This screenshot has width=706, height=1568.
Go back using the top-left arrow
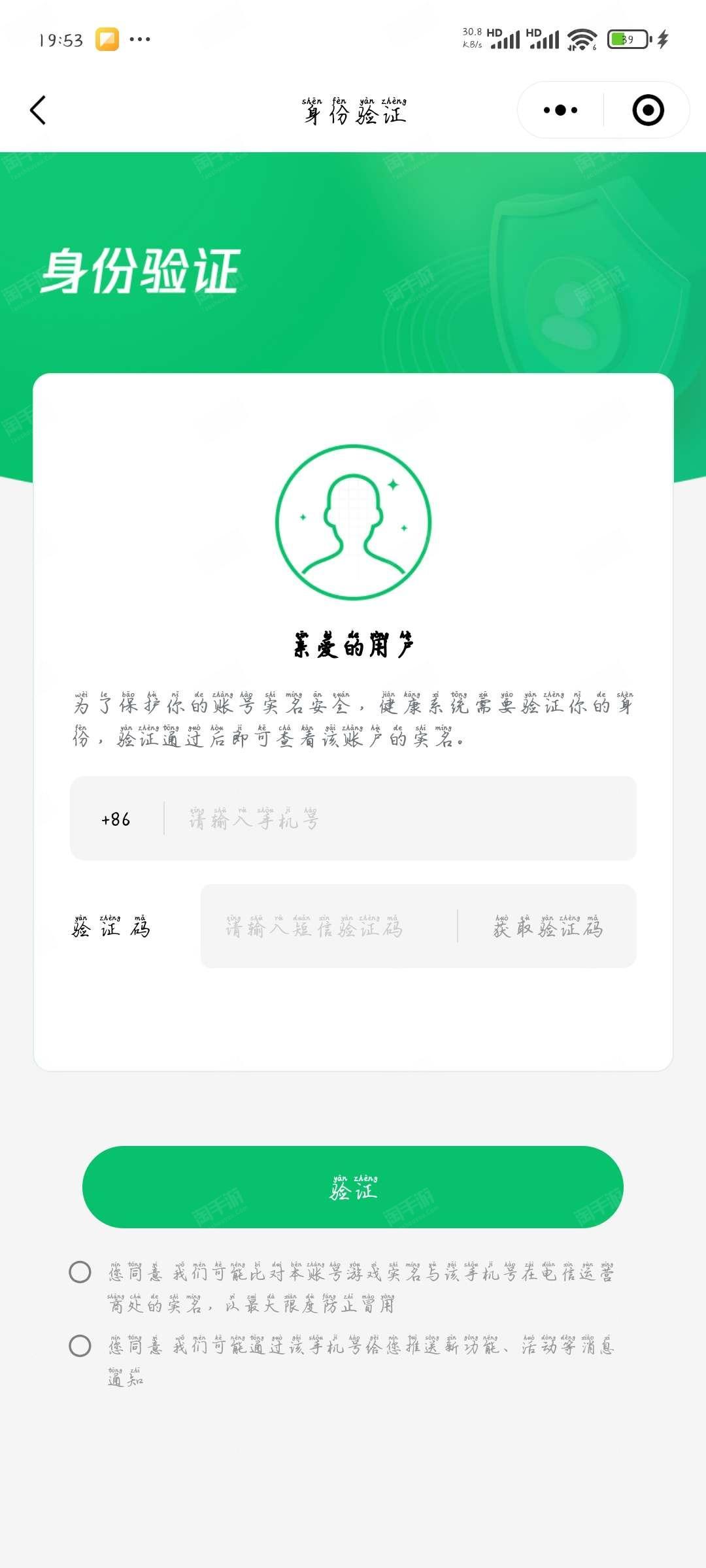[38, 110]
